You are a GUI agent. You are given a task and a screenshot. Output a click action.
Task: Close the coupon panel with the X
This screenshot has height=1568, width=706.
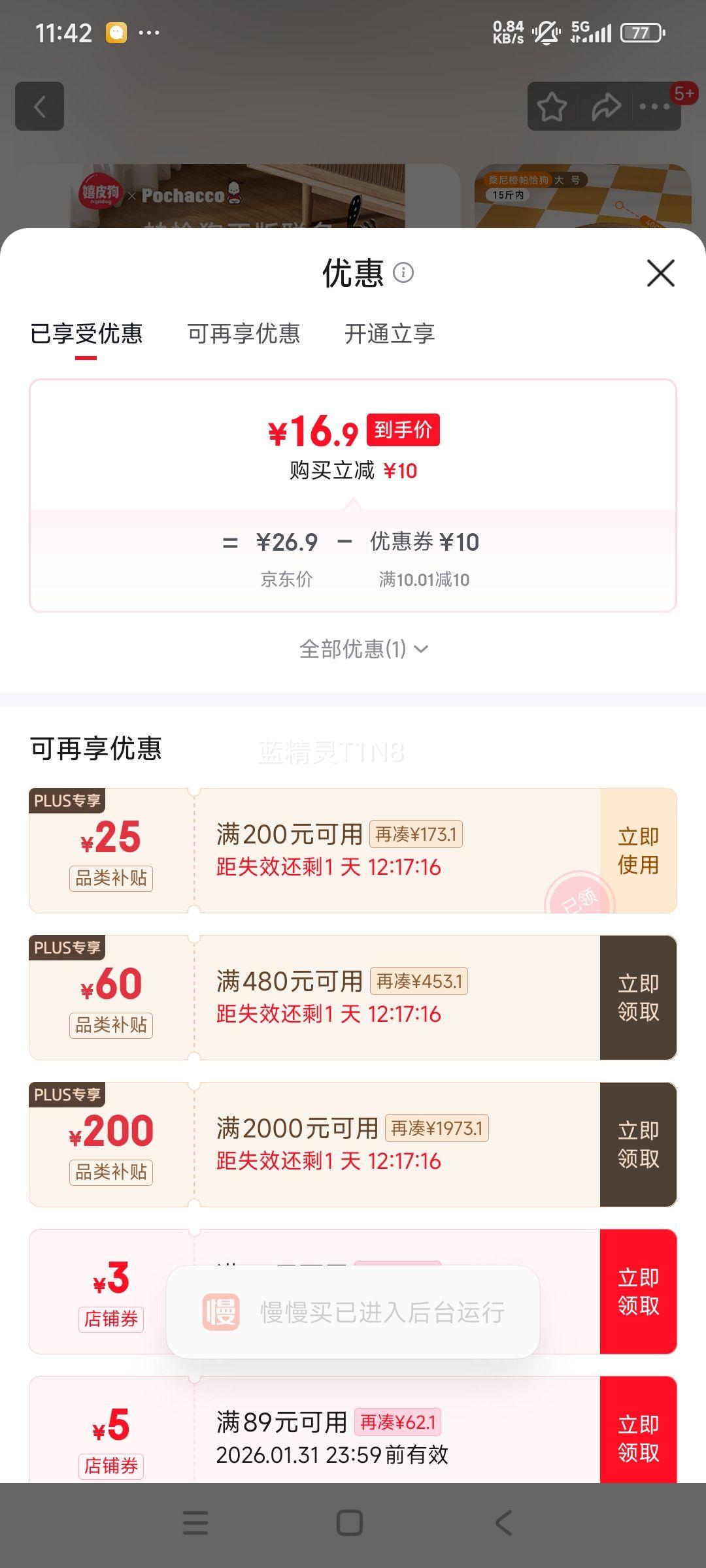coord(662,274)
